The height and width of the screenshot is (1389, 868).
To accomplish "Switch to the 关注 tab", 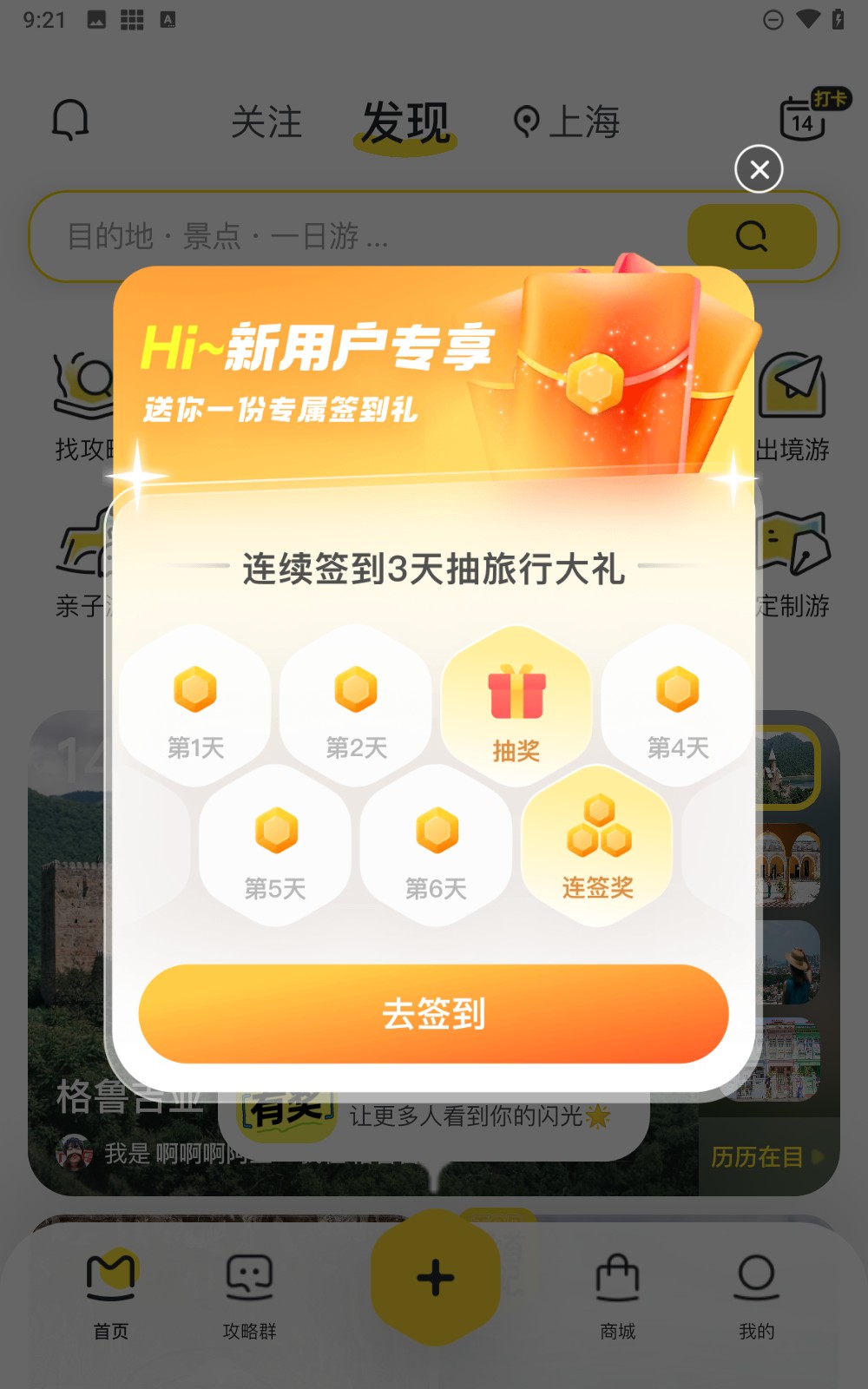I will 266,122.
